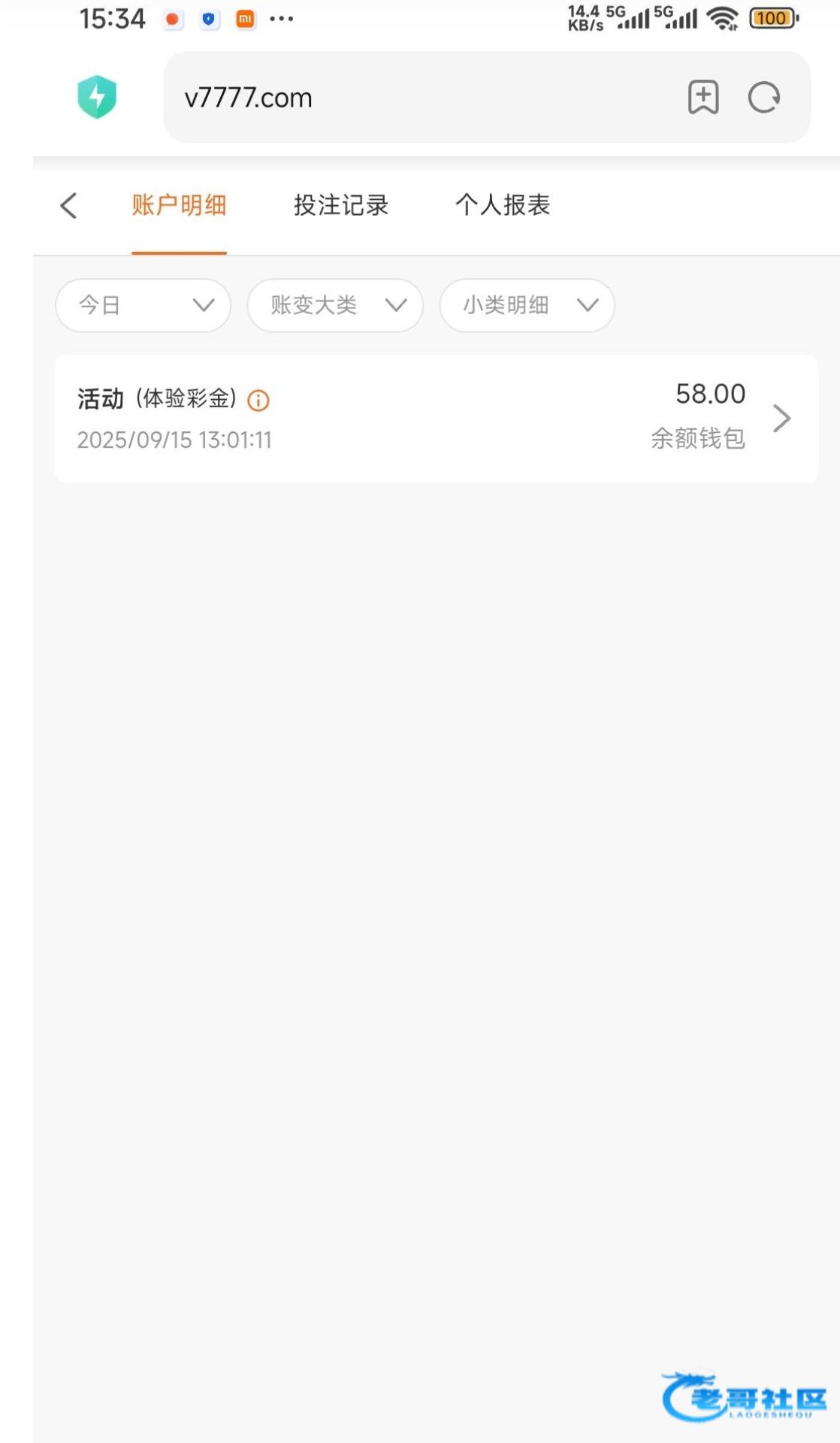This screenshot has width=840, height=1443.
Task: Tap the info icon next to 体验彩金
Action: click(x=258, y=401)
